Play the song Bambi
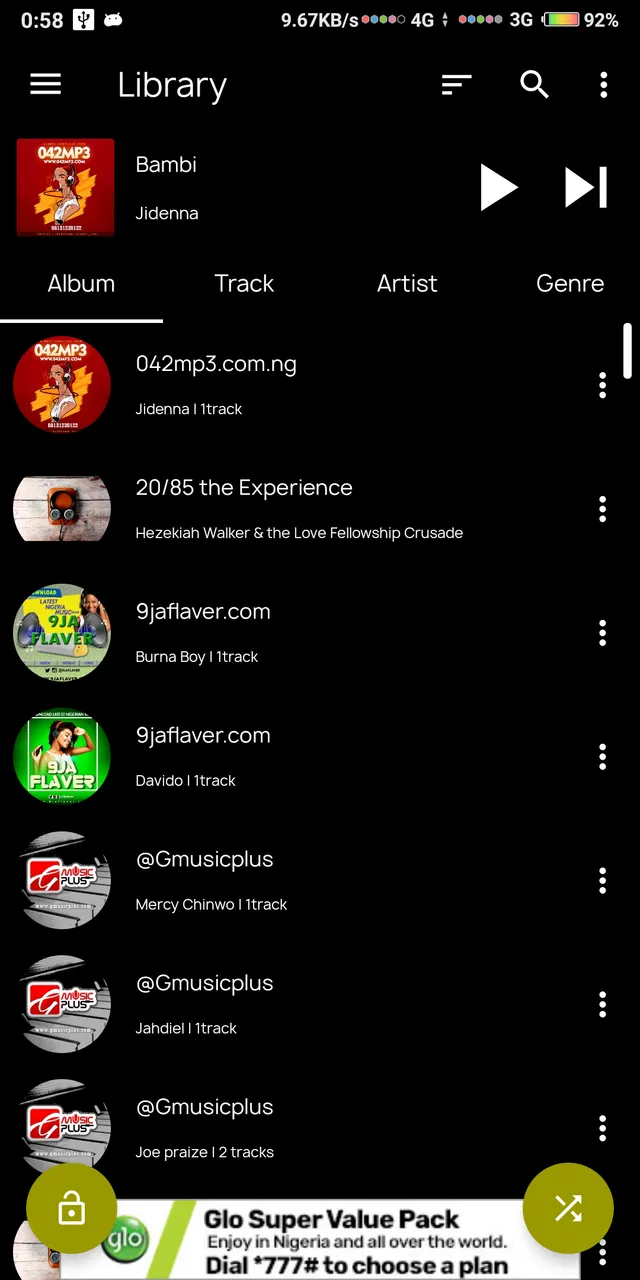This screenshot has height=1280, width=640. click(x=498, y=187)
